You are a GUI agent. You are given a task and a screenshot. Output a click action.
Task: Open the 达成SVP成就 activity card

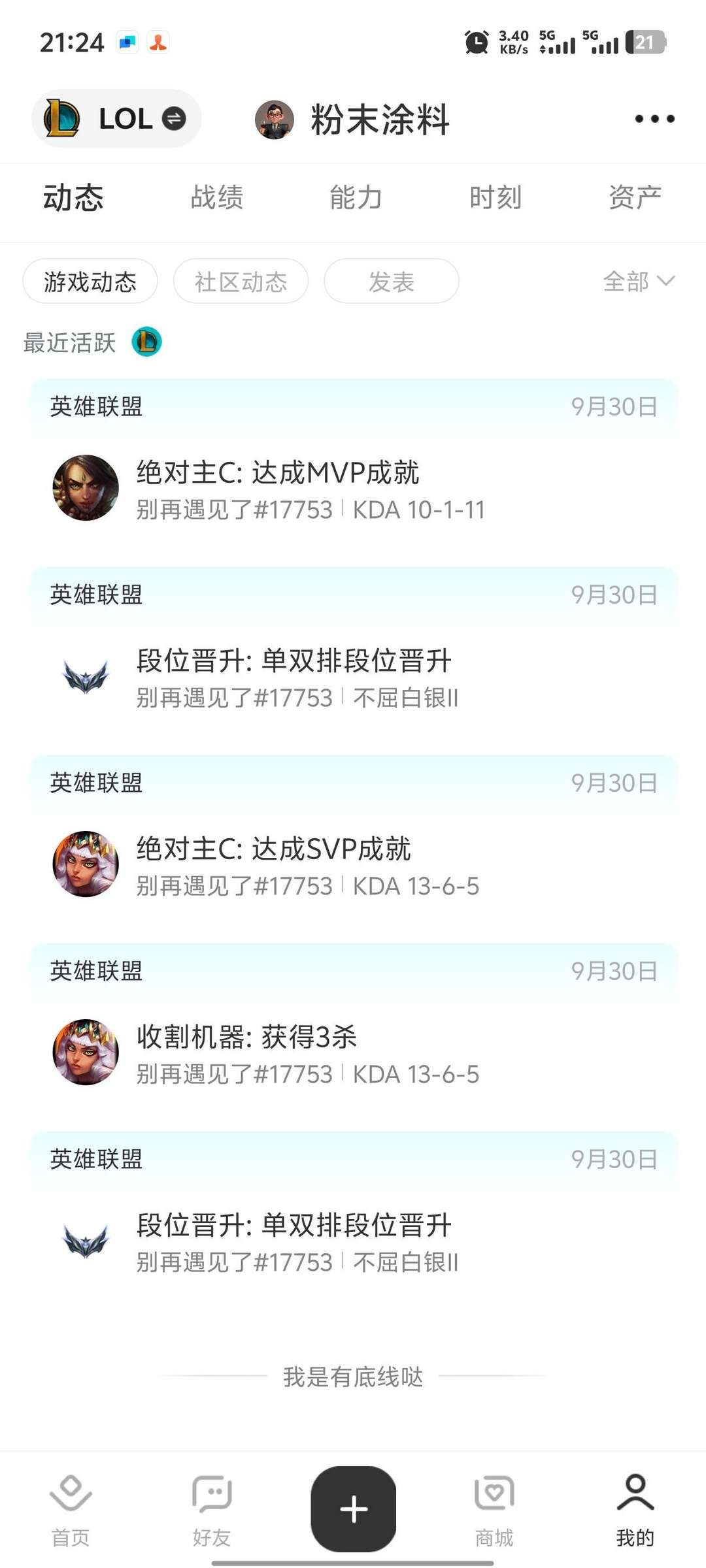click(x=353, y=865)
